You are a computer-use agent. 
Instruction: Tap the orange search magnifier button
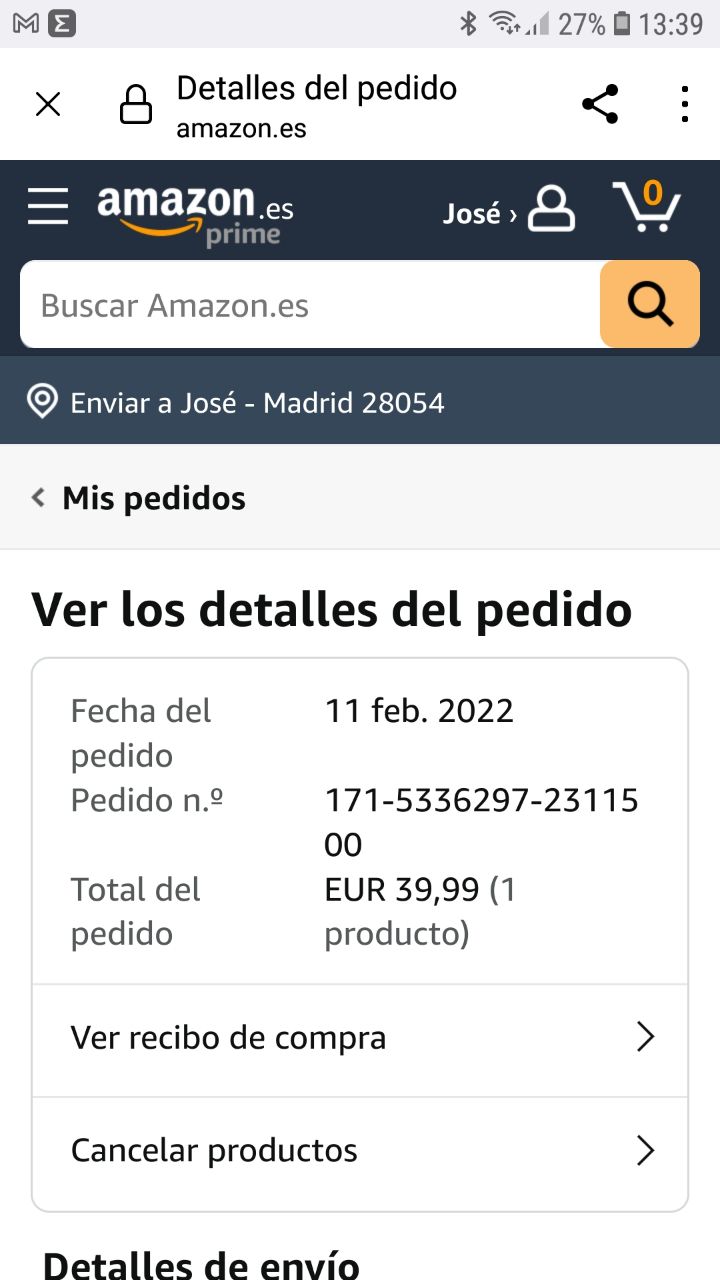[x=650, y=305]
